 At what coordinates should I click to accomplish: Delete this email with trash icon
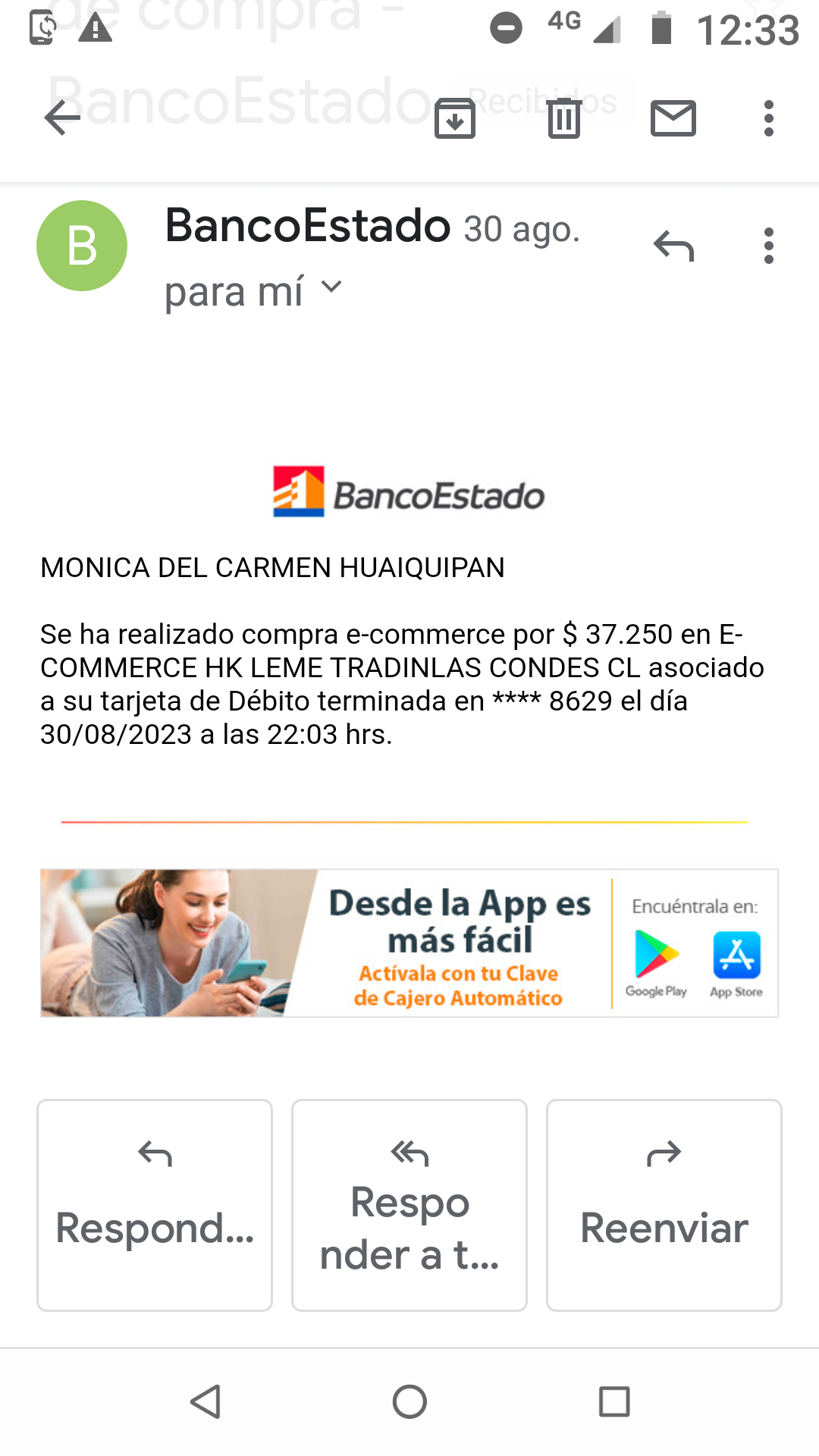tap(564, 118)
